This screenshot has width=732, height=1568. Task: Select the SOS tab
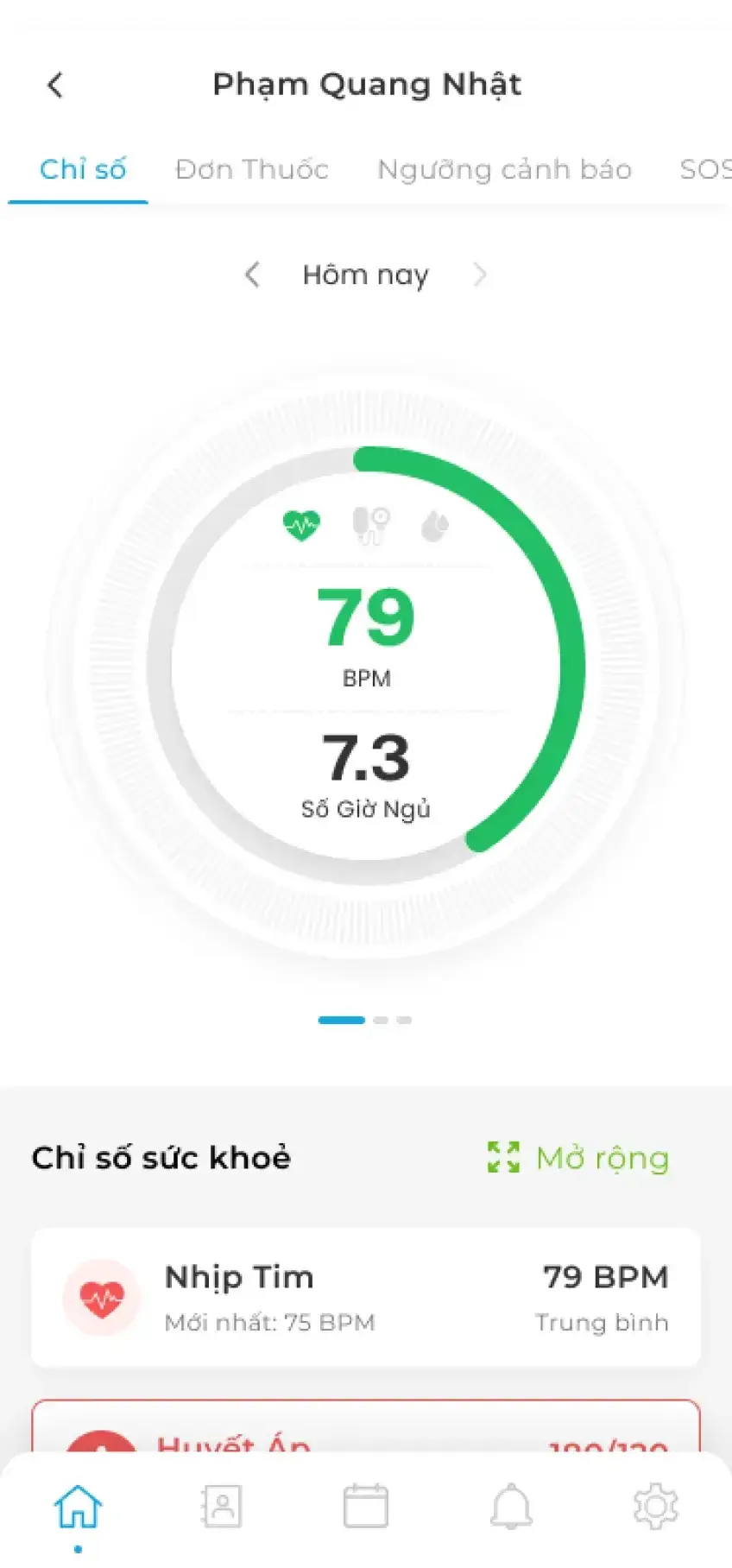click(x=705, y=169)
